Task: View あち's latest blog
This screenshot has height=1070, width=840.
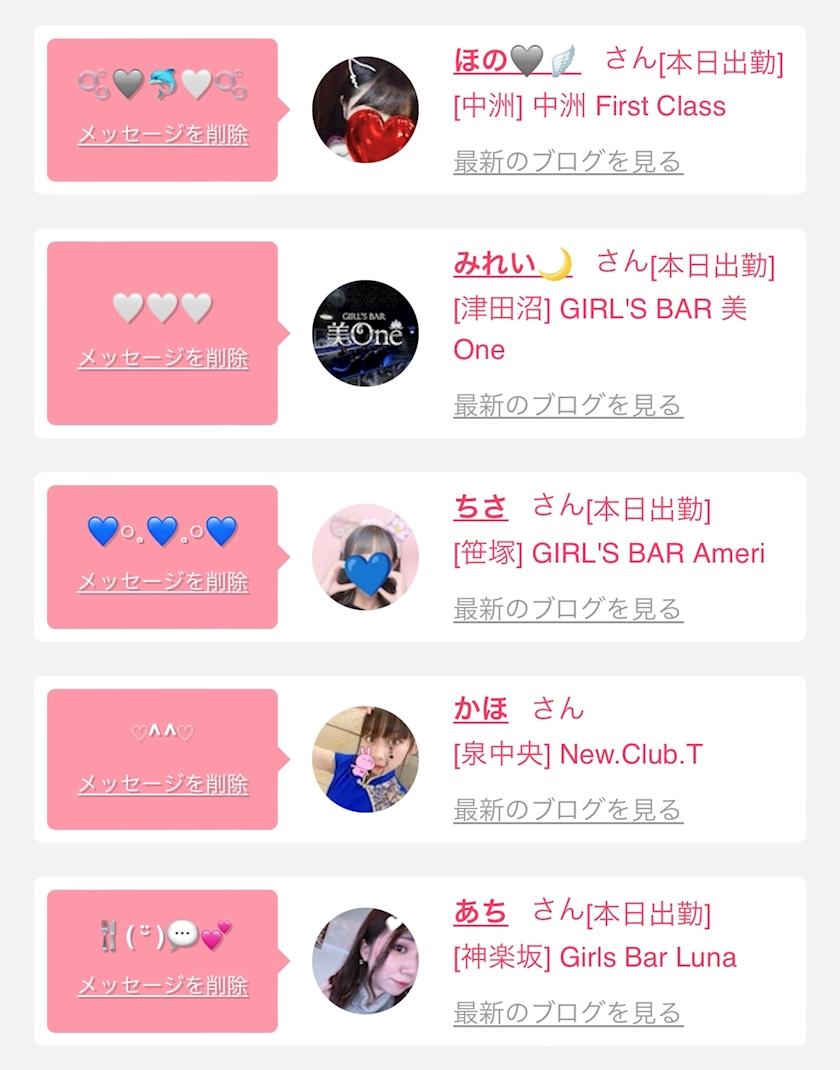Action: point(568,1012)
